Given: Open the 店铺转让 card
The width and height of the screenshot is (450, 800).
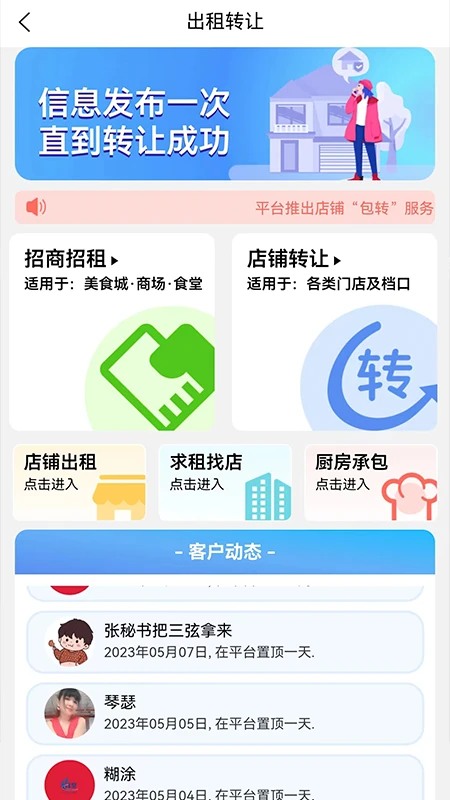Looking at the screenshot, I should tap(335, 332).
